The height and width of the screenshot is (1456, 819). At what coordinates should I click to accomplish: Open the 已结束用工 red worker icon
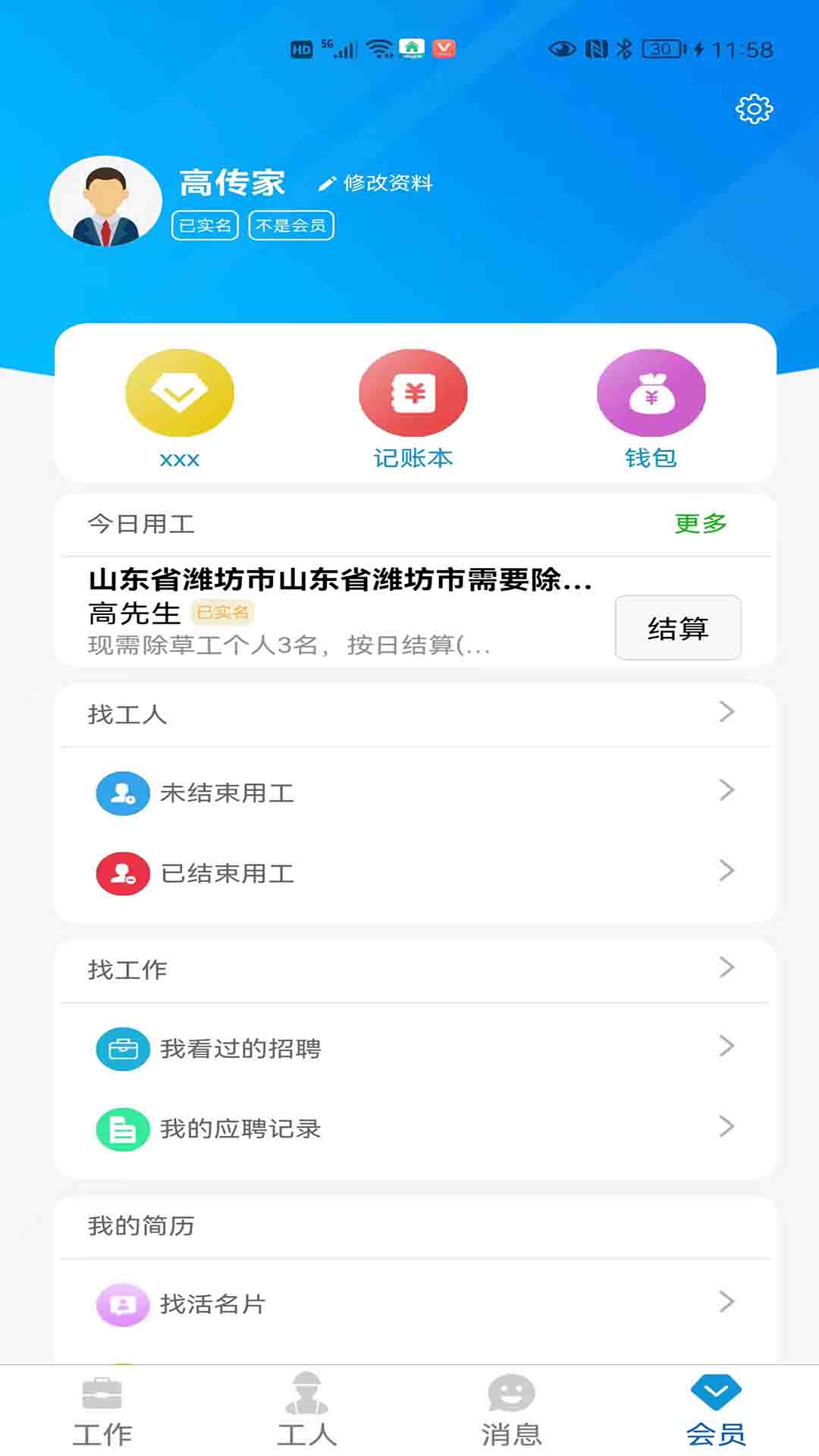point(122,874)
